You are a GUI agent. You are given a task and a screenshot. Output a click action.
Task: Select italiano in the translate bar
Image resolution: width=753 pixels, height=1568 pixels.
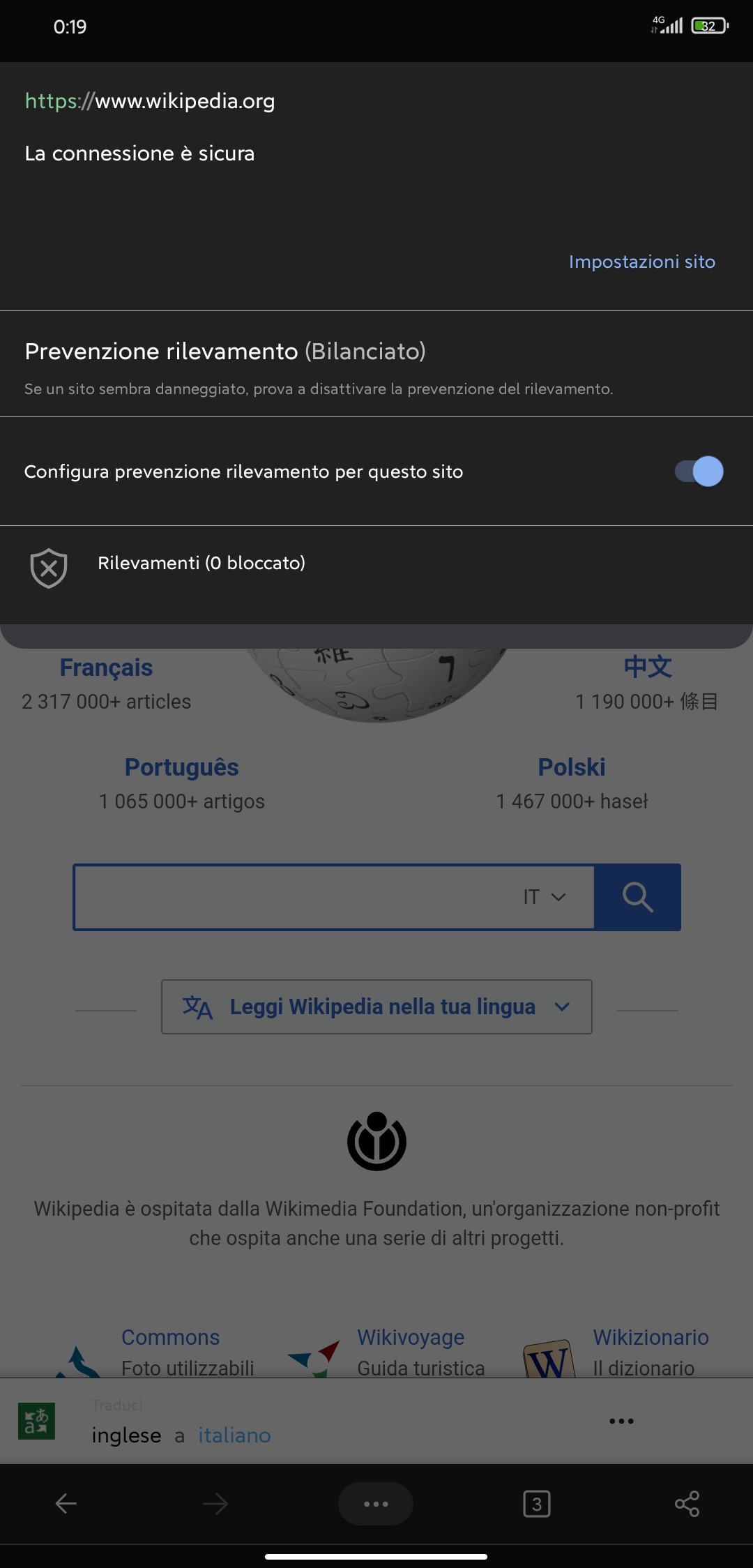pos(234,1435)
